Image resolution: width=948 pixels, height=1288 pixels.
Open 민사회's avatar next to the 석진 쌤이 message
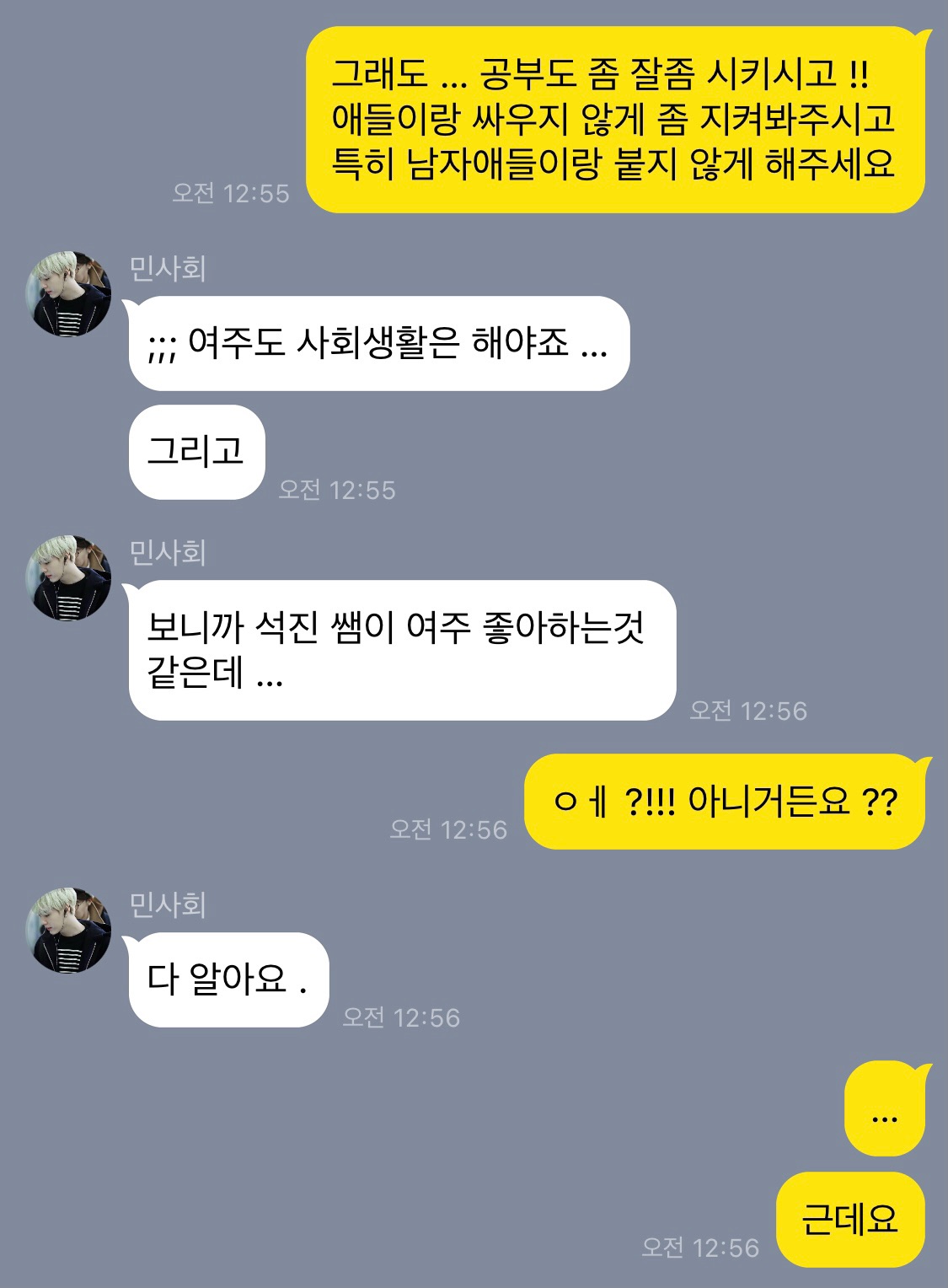click(x=69, y=578)
